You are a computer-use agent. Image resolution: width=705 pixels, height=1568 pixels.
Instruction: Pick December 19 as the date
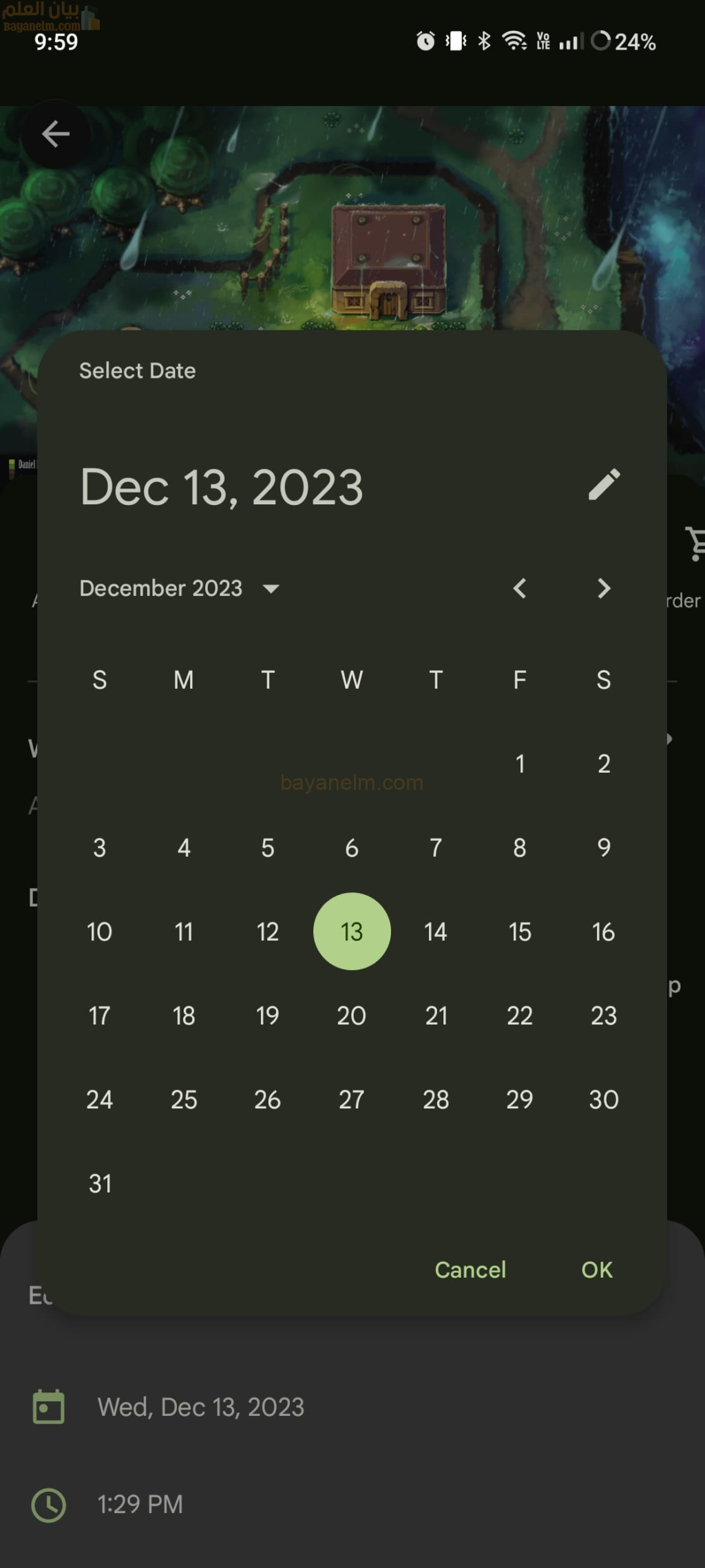point(268,1016)
